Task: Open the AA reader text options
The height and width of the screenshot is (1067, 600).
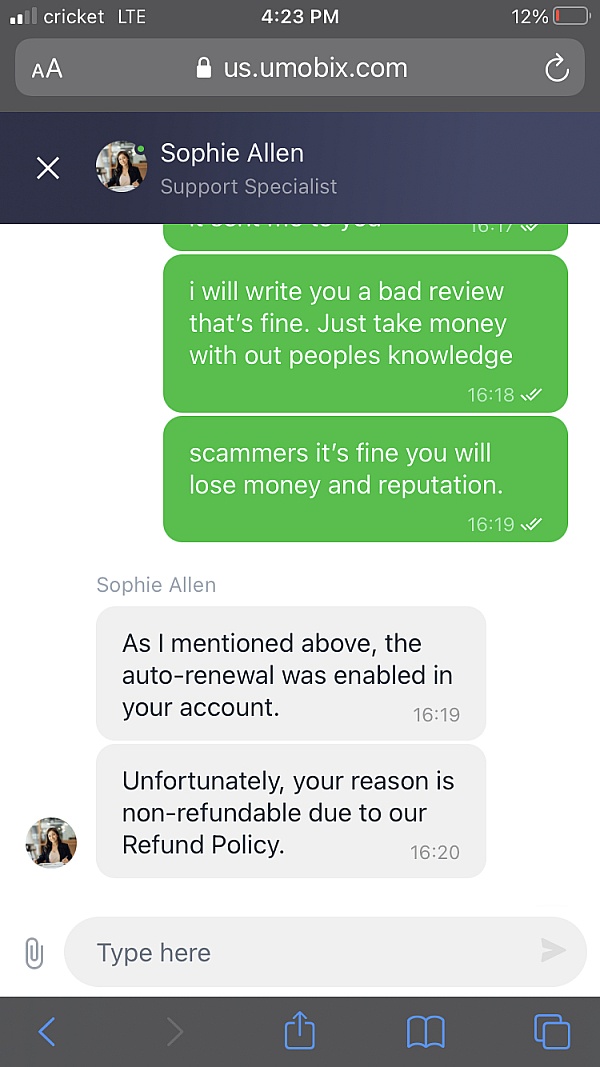Action: click(47, 69)
